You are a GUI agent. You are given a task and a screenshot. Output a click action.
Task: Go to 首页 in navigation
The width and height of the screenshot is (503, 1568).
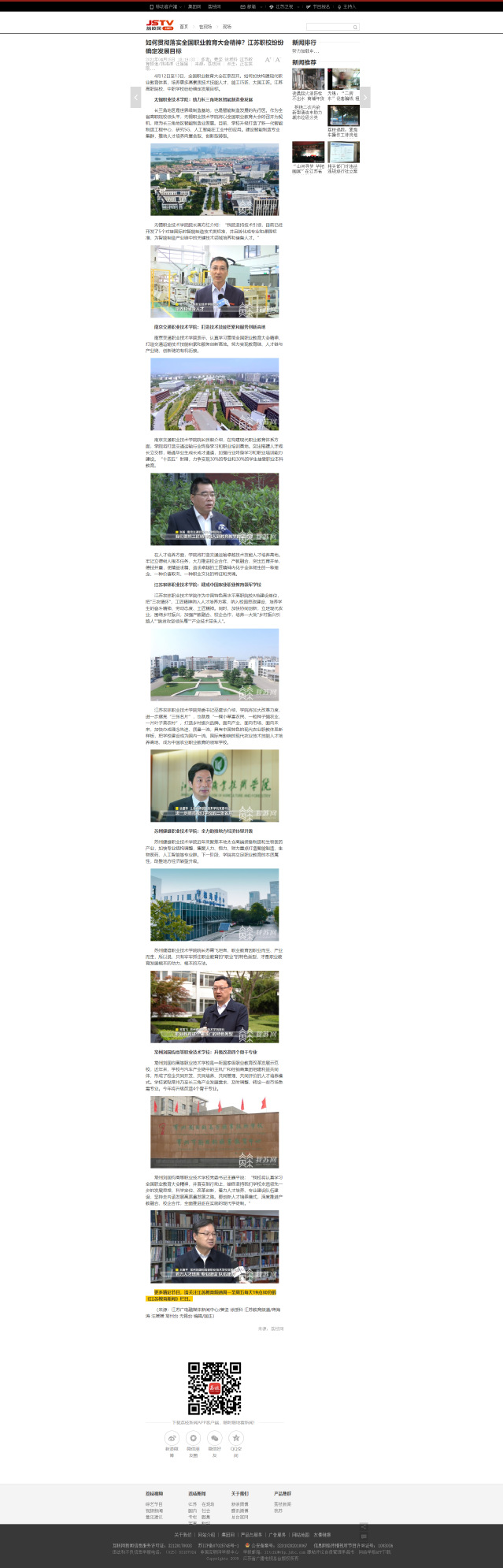184,27
